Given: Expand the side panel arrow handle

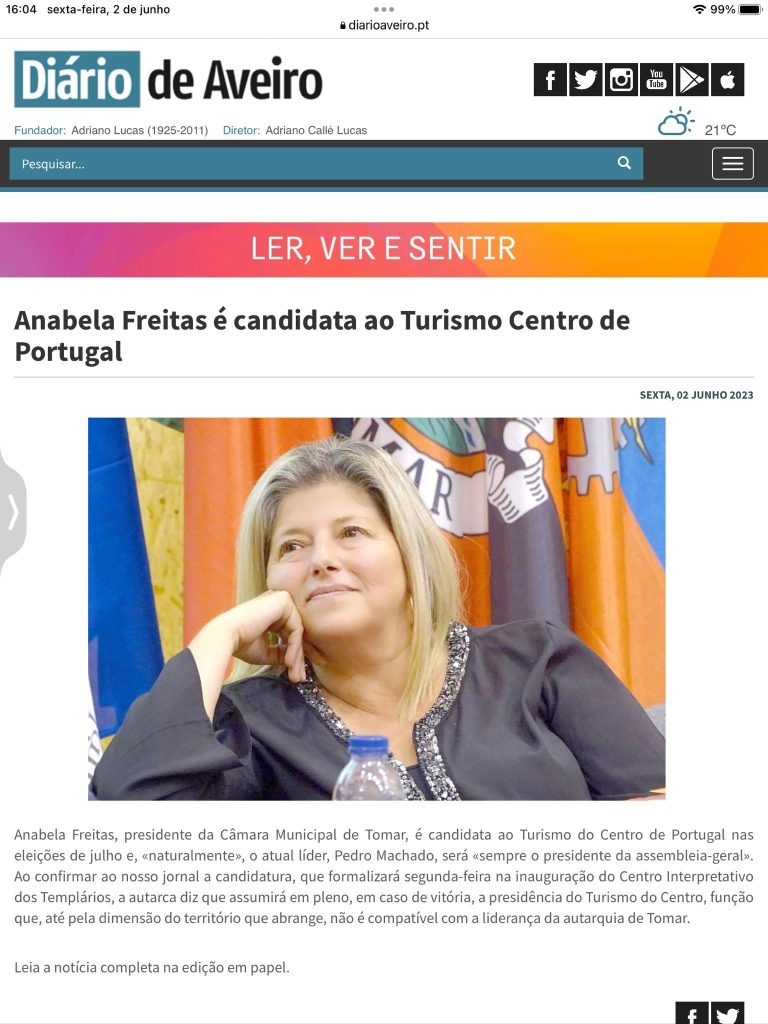Looking at the screenshot, I should (x=13, y=512).
